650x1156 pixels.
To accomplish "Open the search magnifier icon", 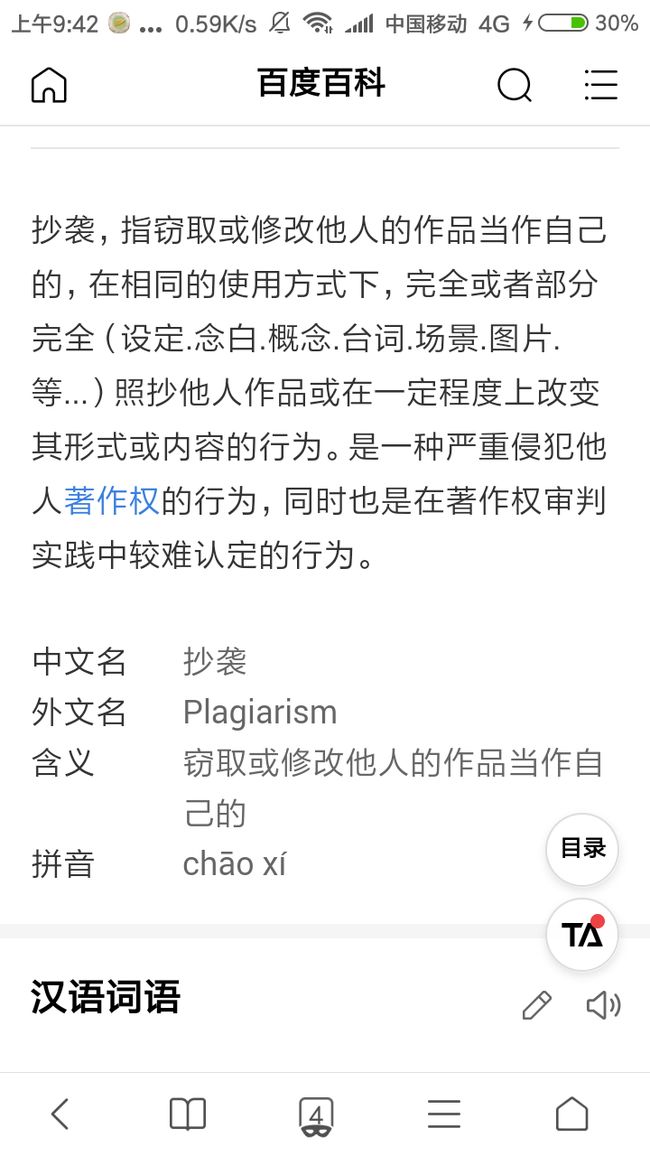I will tap(514, 86).
